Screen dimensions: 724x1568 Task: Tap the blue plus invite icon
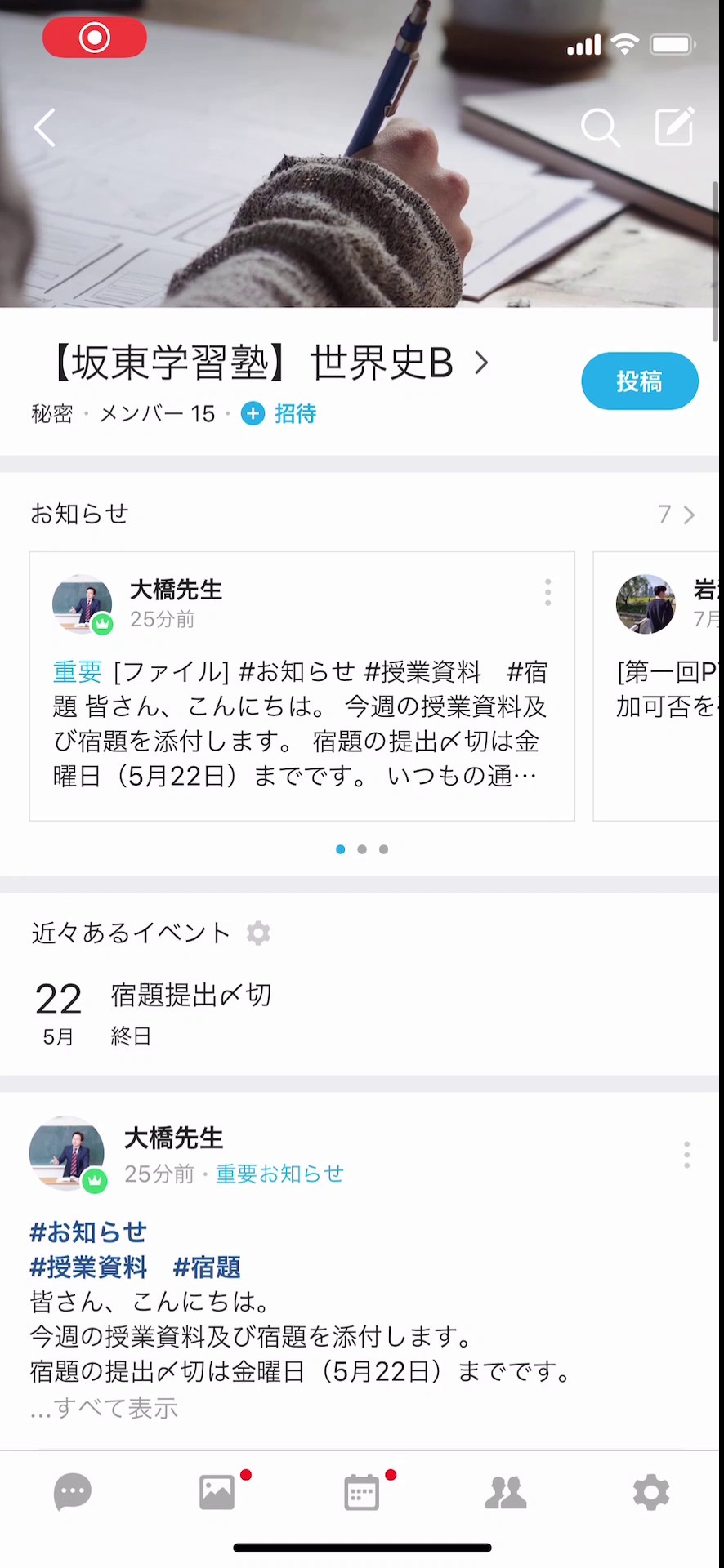253,414
